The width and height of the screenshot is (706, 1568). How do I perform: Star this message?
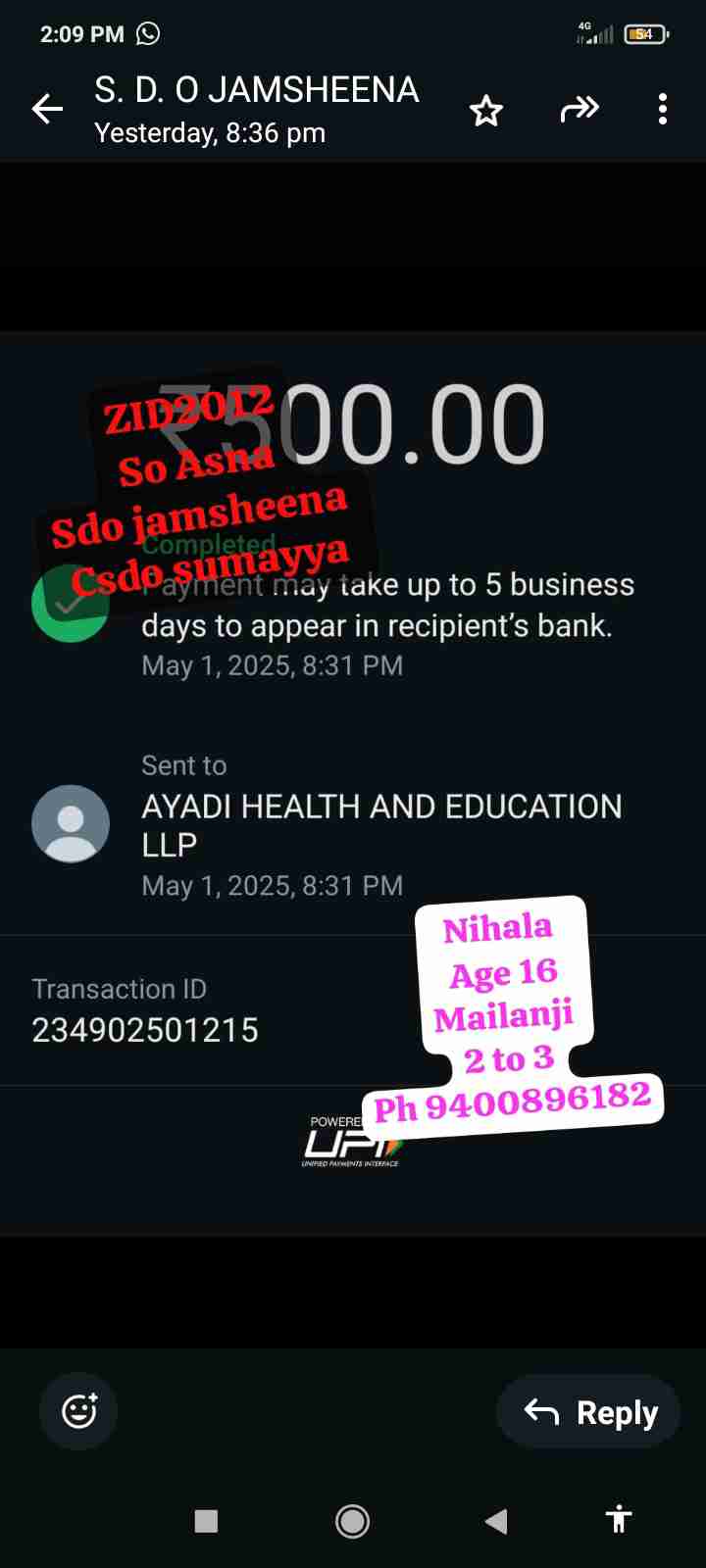tap(486, 110)
